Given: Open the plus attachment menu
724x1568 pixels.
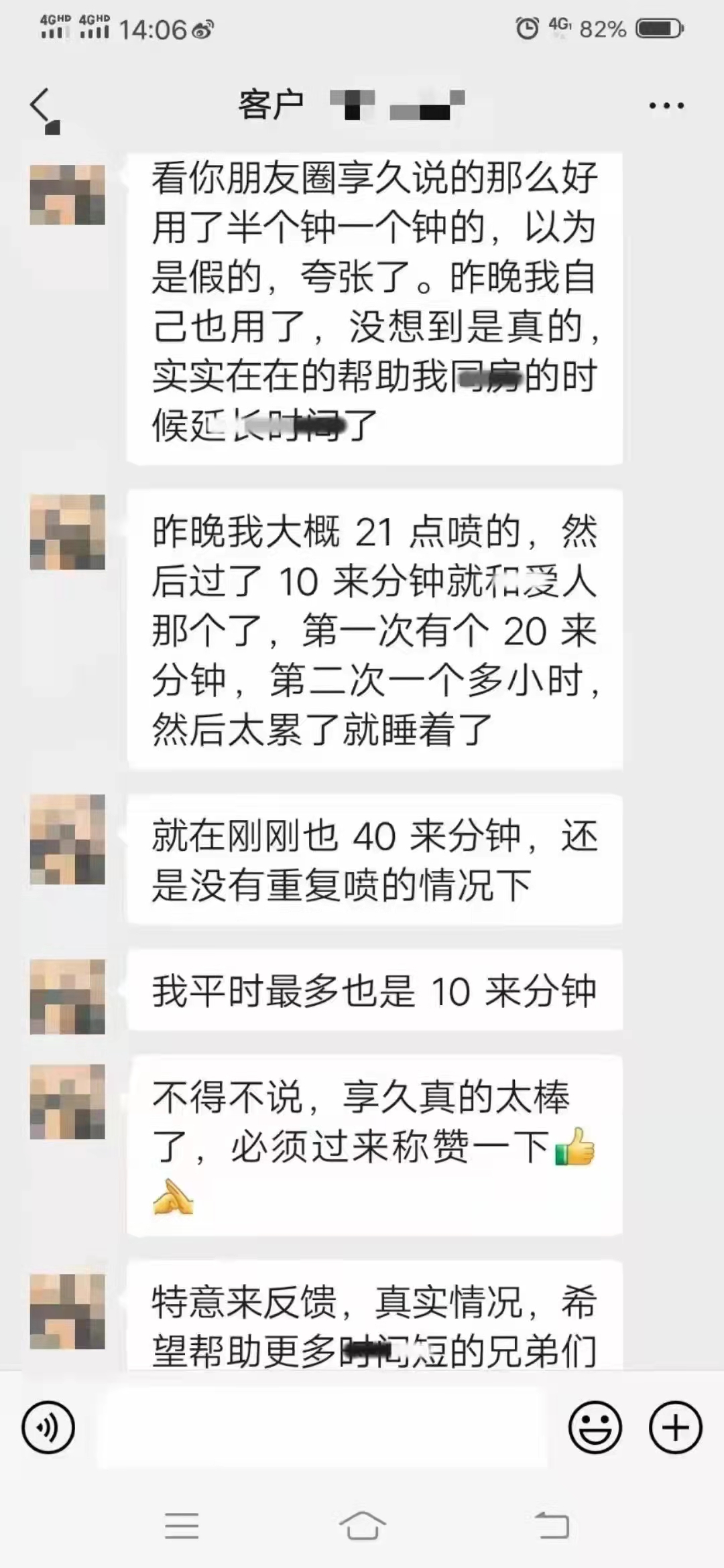Looking at the screenshot, I should click(675, 1427).
